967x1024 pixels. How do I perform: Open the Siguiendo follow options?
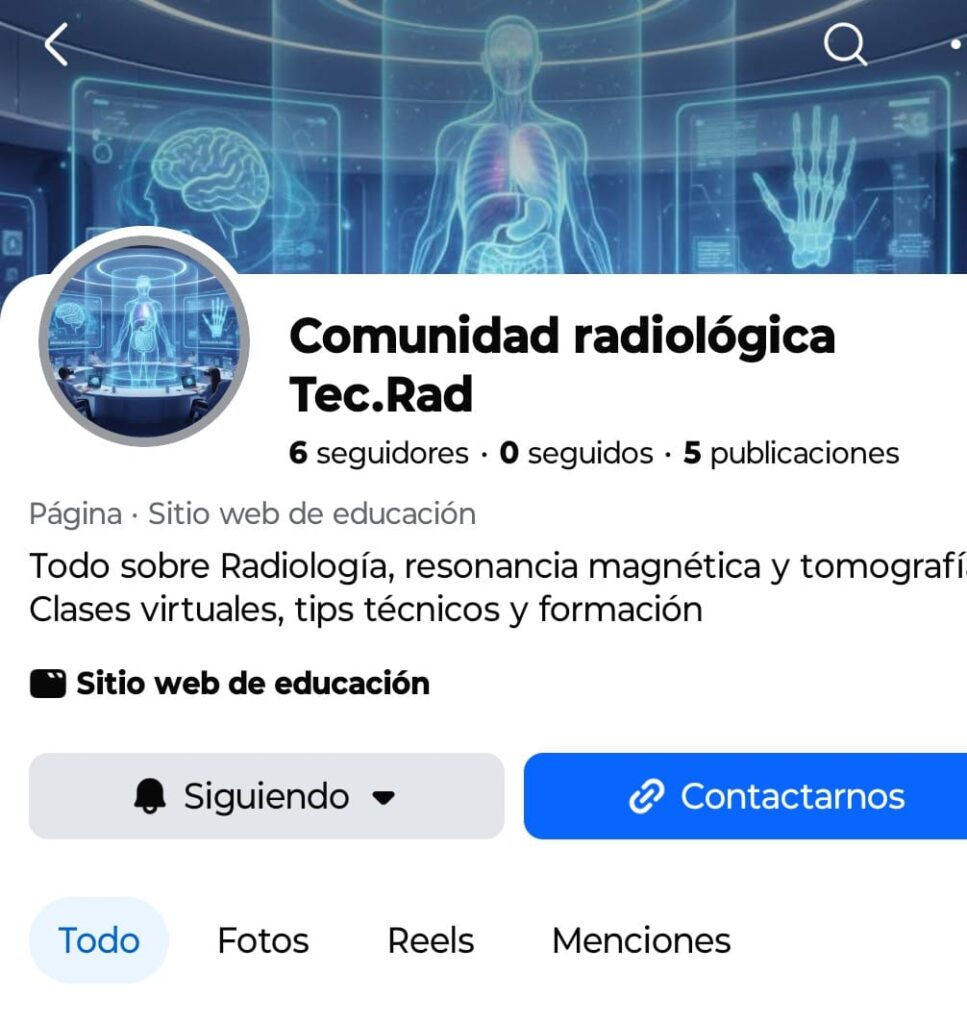coord(266,796)
